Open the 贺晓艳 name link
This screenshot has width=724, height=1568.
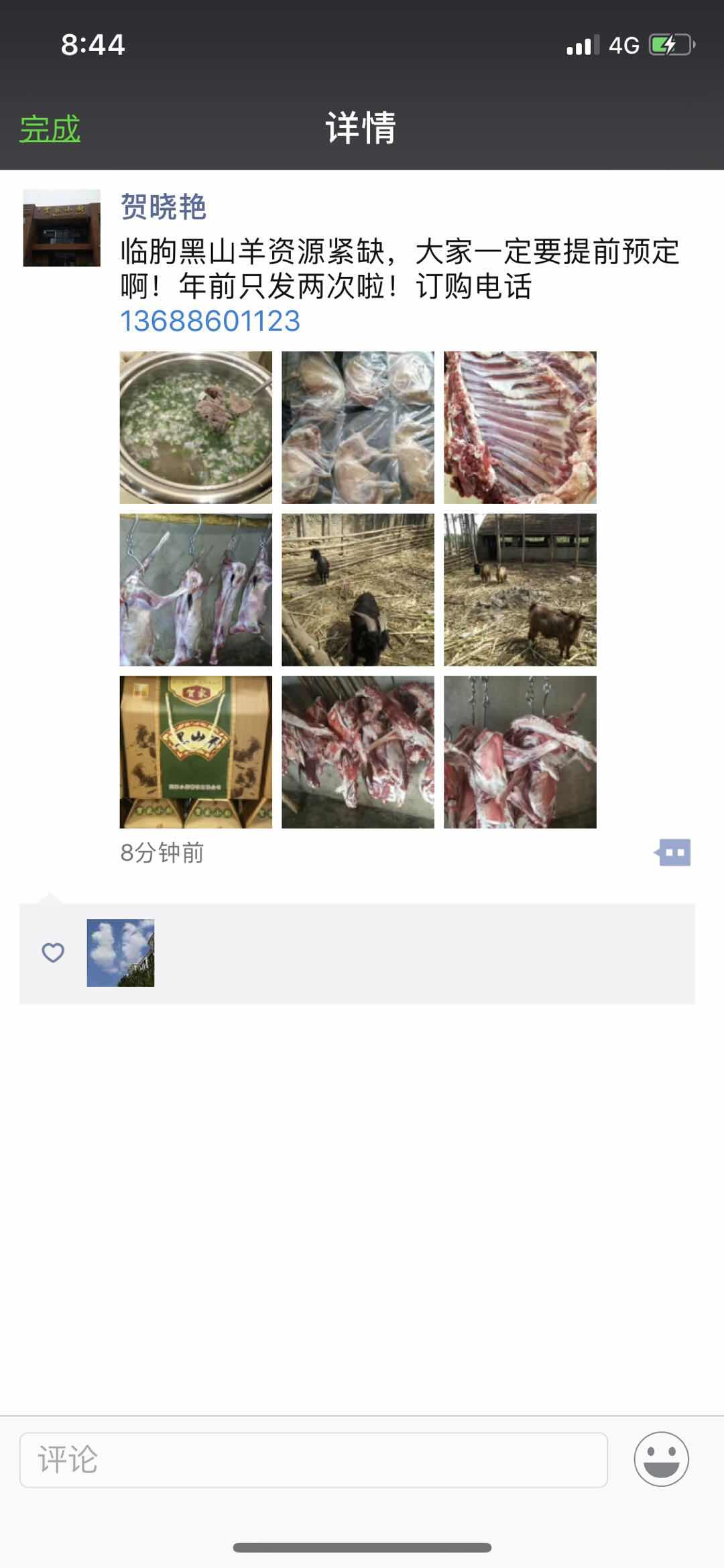(163, 206)
